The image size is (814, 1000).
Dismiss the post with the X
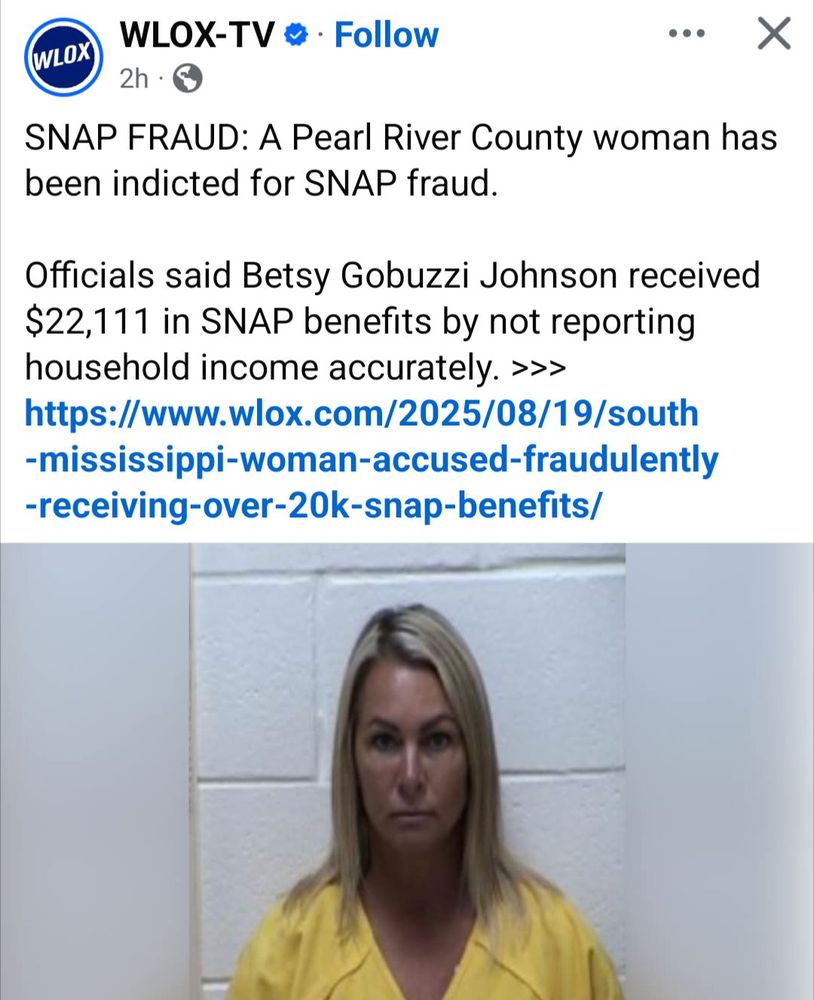tap(771, 35)
